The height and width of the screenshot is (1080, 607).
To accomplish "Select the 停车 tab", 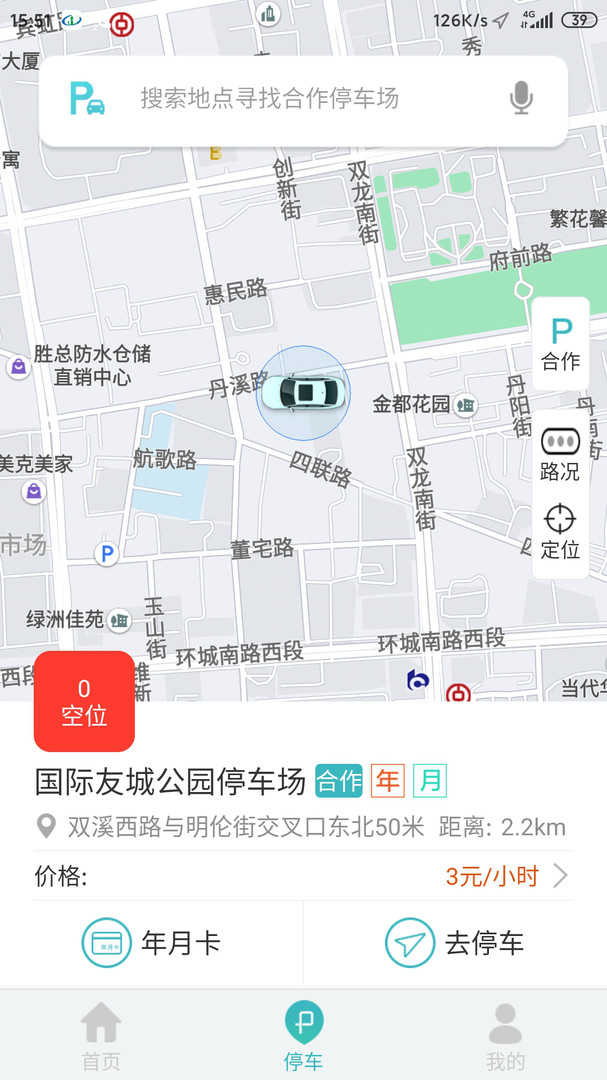I will (303, 1037).
